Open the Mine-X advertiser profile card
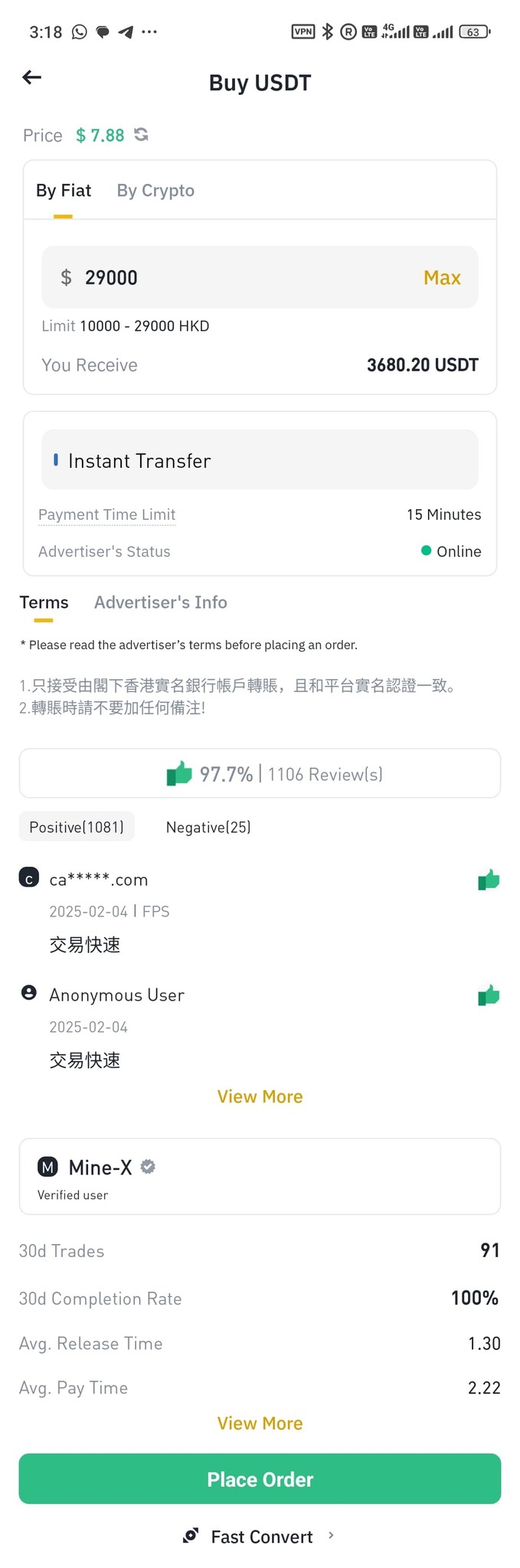The width and height of the screenshot is (520, 1568). click(260, 1176)
